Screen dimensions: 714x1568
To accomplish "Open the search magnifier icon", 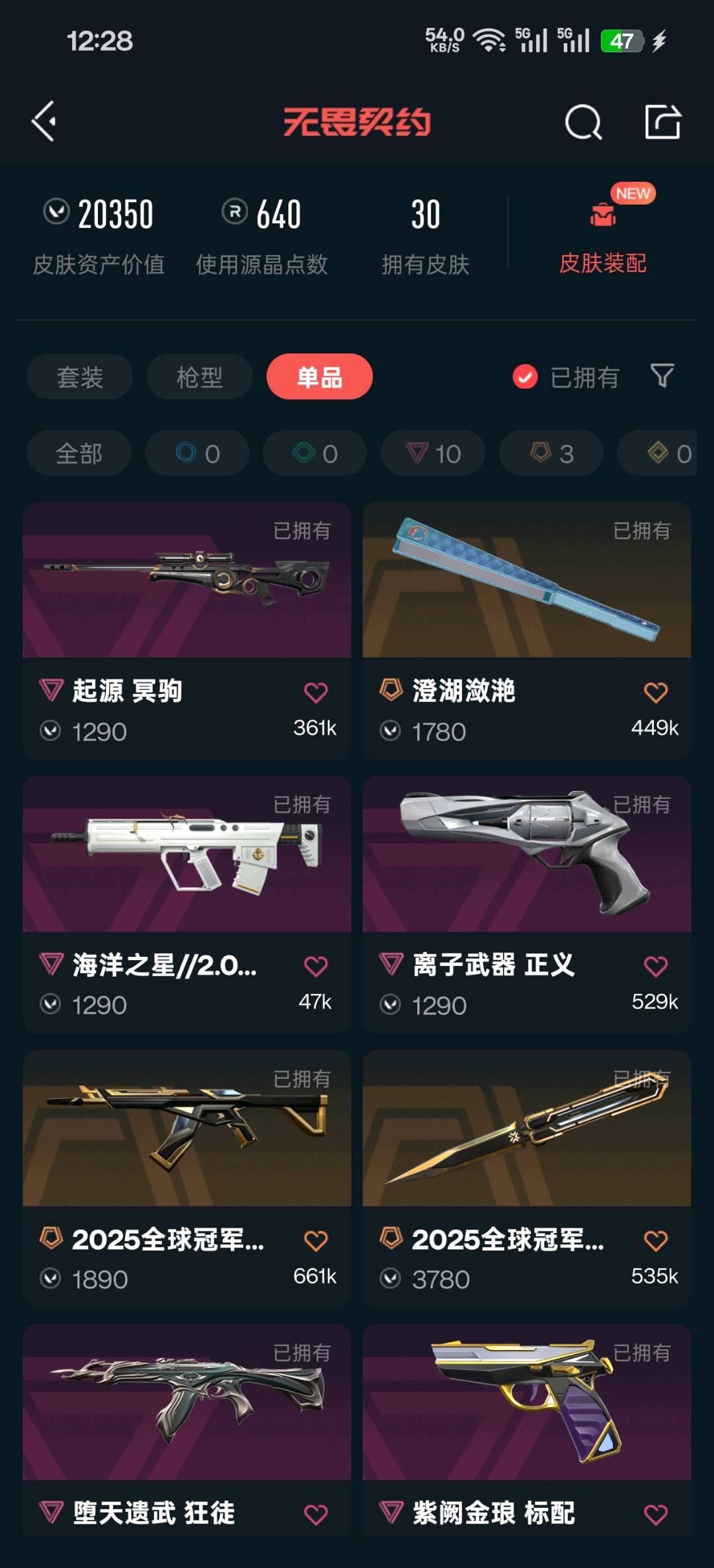I will [583, 122].
